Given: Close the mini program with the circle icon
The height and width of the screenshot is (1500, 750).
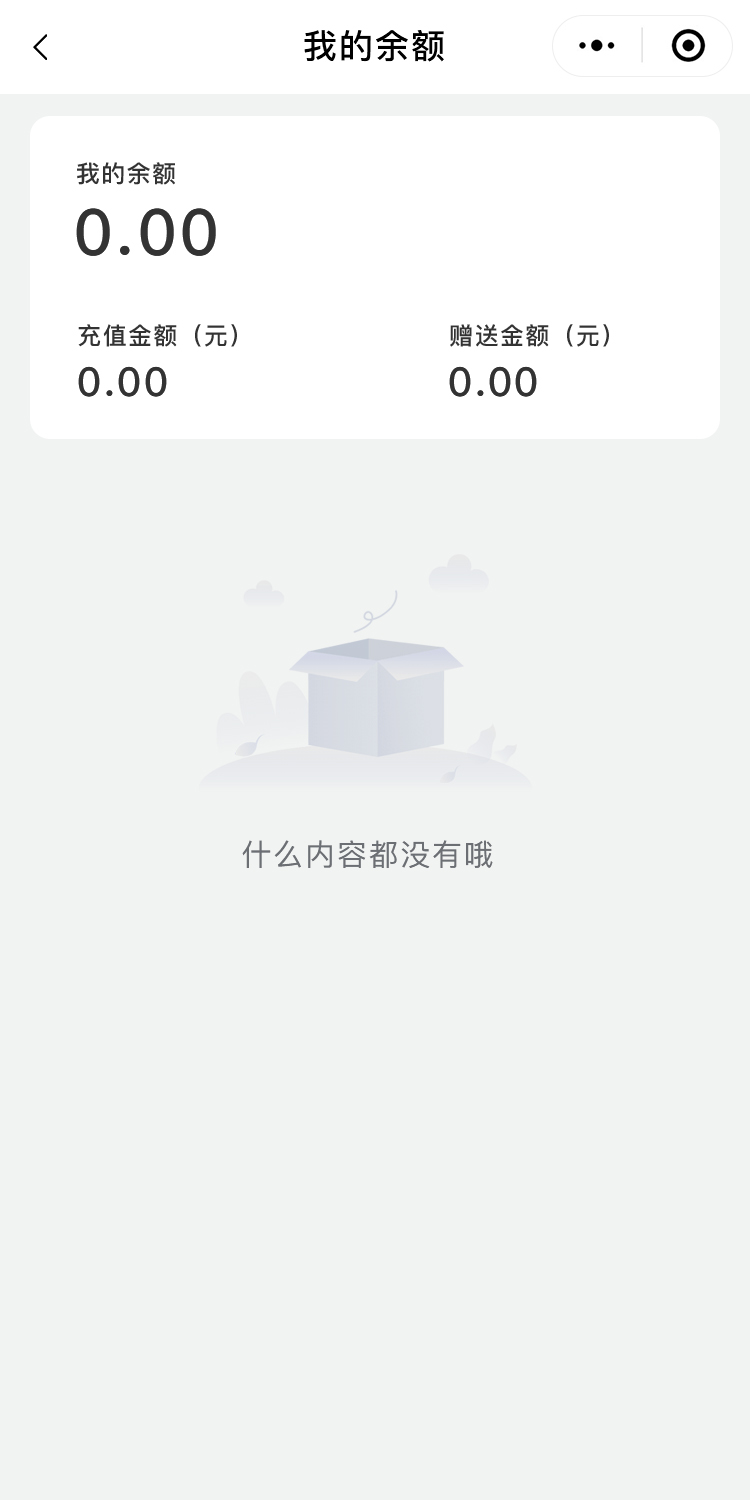Looking at the screenshot, I should coord(688,46).
